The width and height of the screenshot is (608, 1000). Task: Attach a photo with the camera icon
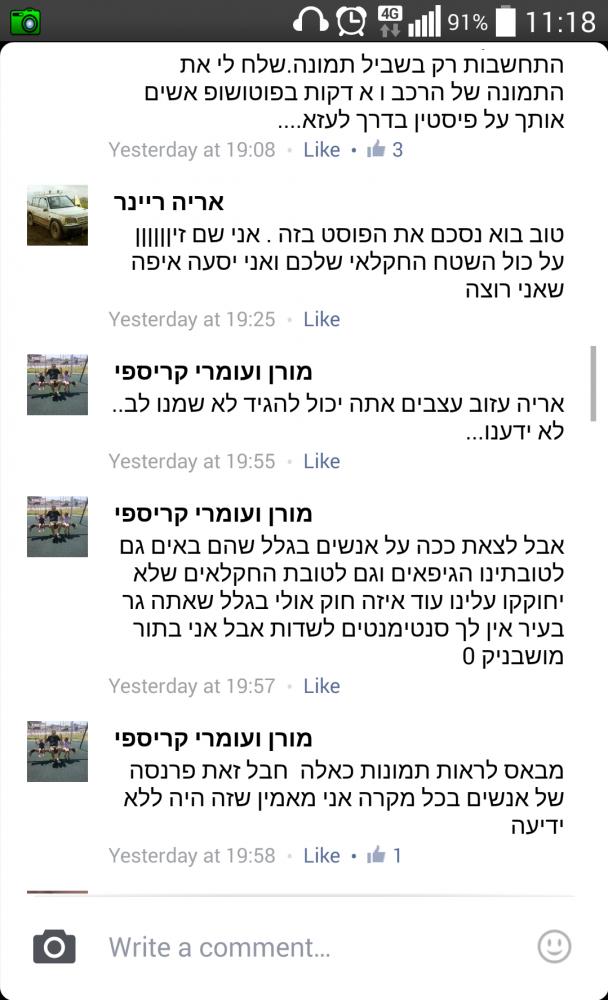pyautogui.click(x=54, y=946)
